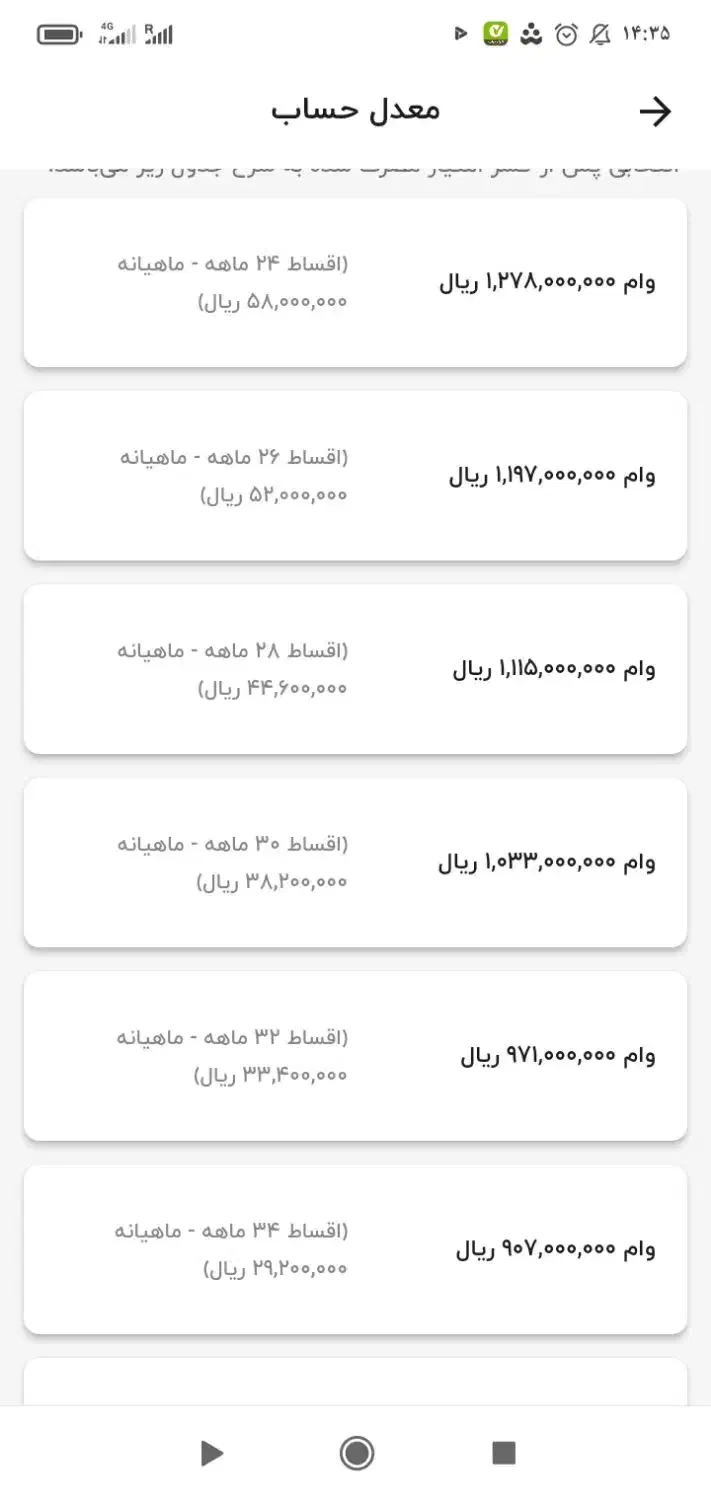Select the 1,278,000,000 rial loan card
Image resolution: width=711 pixels, height=1500 pixels.
(355, 283)
